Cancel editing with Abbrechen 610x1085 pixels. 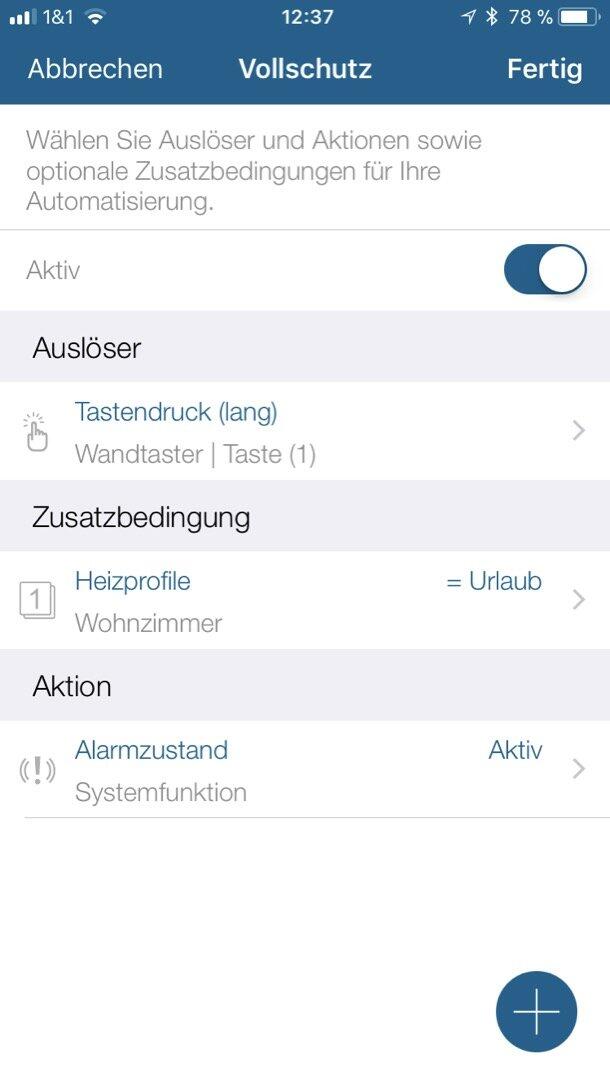tap(95, 69)
